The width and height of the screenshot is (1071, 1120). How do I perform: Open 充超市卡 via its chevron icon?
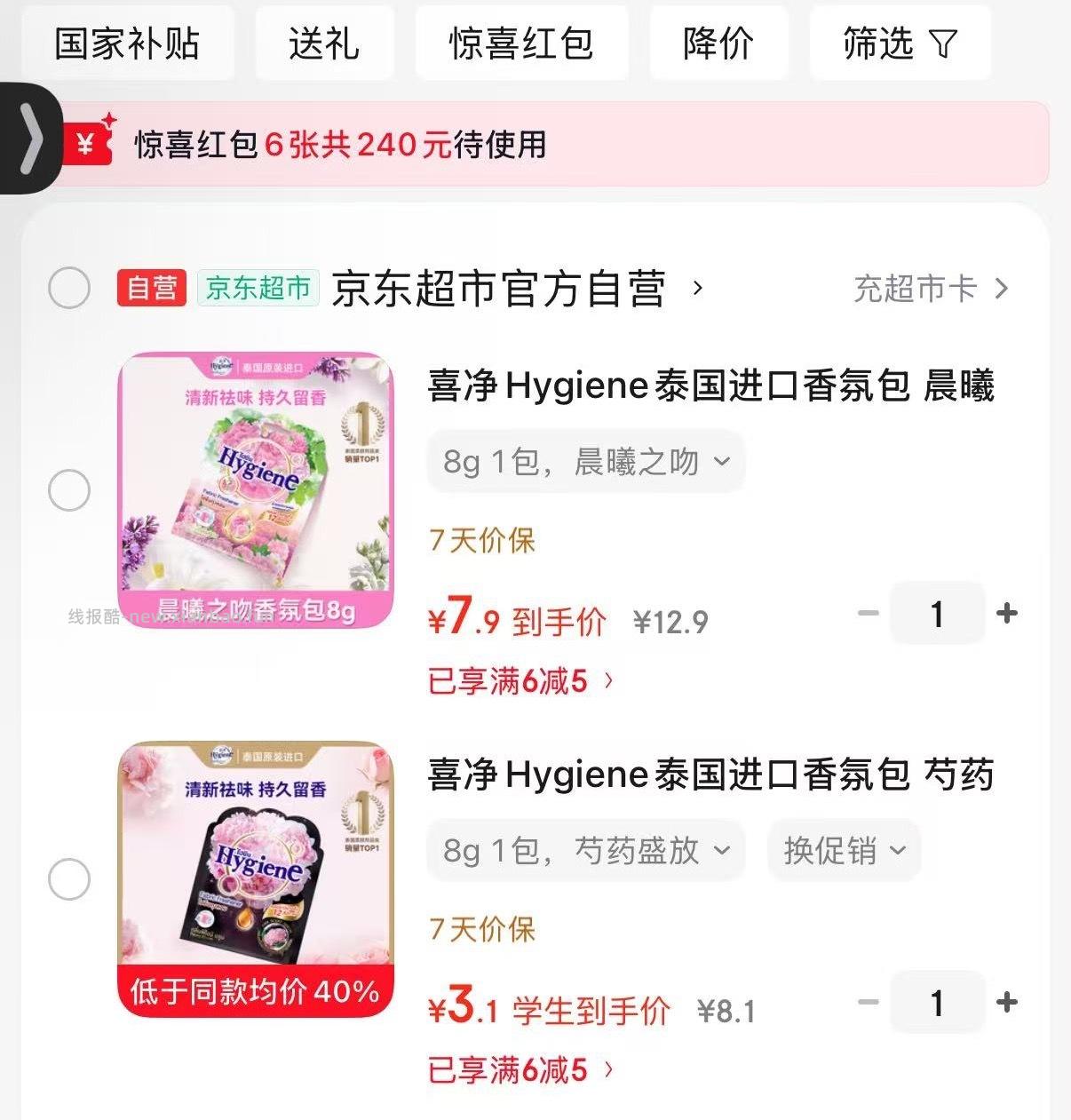1003,289
